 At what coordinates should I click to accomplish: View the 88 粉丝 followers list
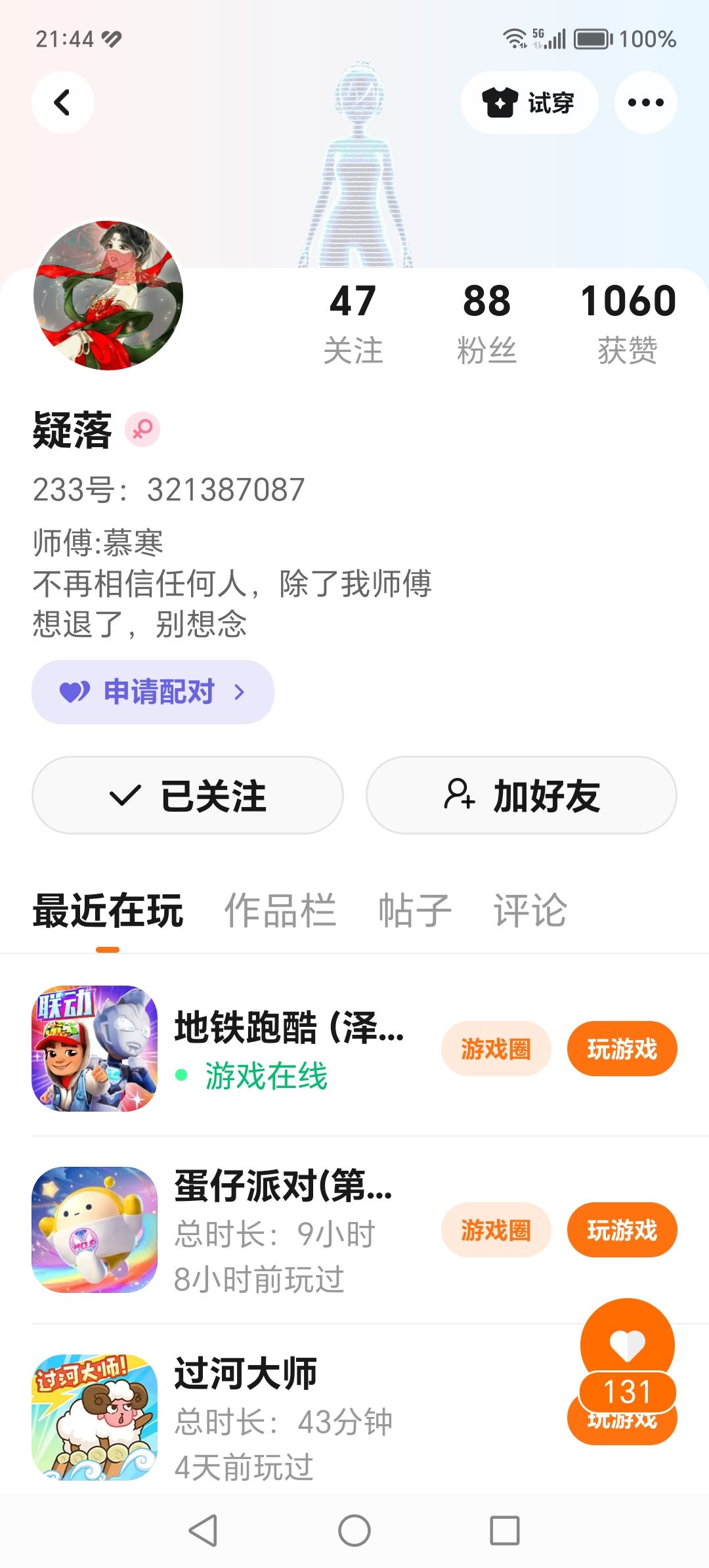tap(486, 322)
